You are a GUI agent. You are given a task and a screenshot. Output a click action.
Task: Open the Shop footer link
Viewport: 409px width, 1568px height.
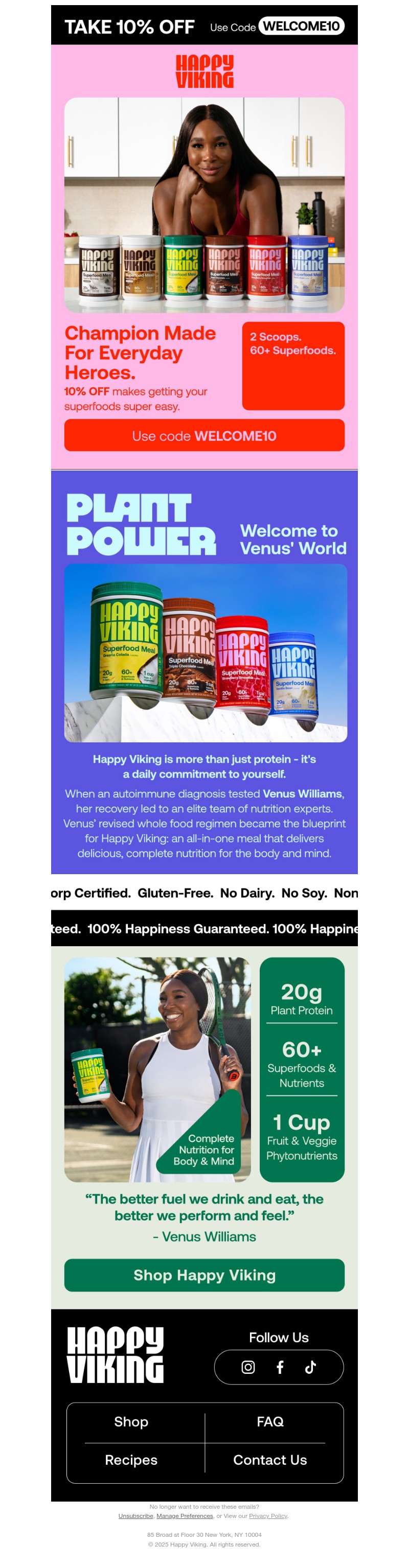tap(131, 1421)
